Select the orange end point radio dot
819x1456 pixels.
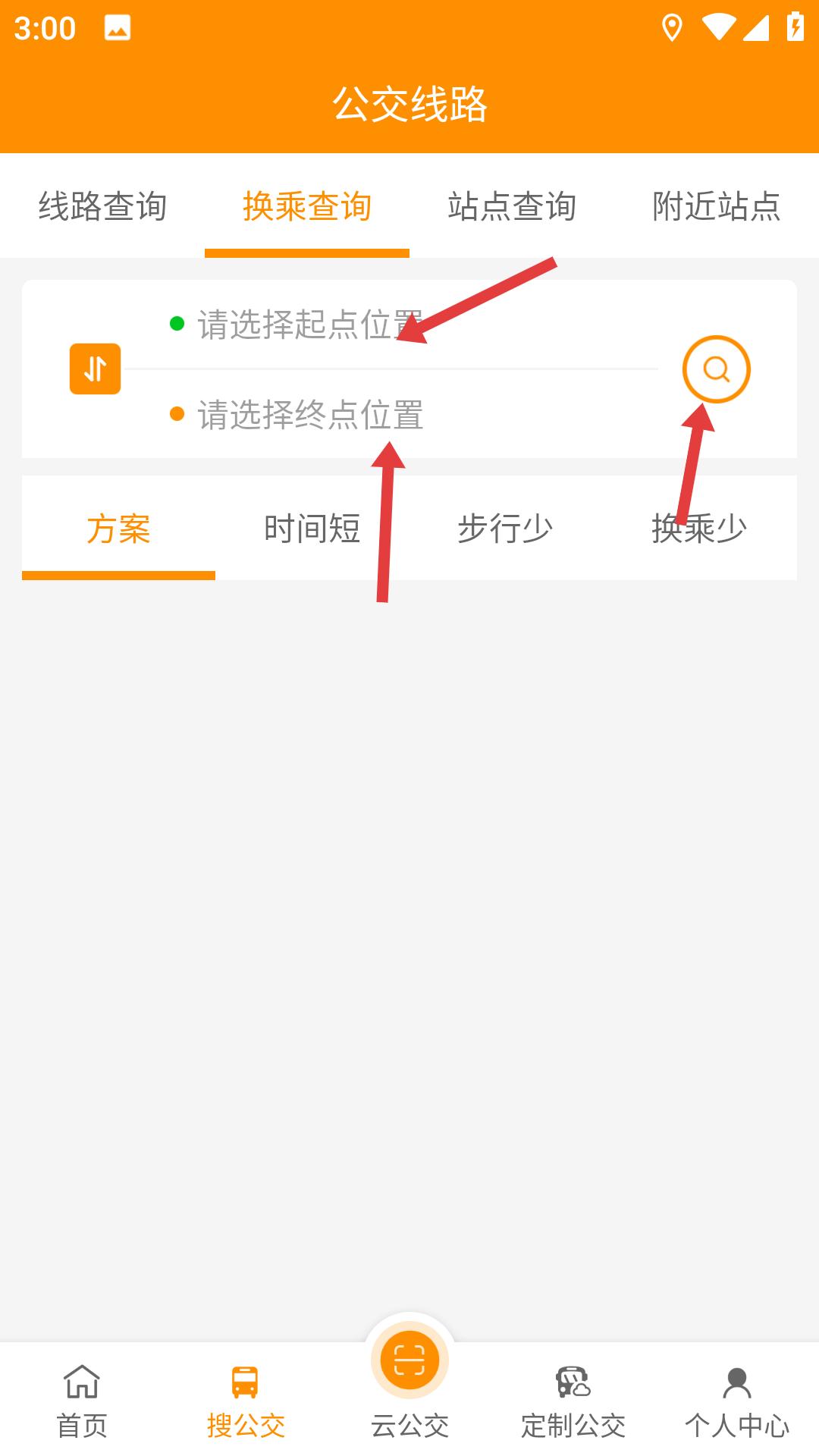pyautogui.click(x=177, y=415)
